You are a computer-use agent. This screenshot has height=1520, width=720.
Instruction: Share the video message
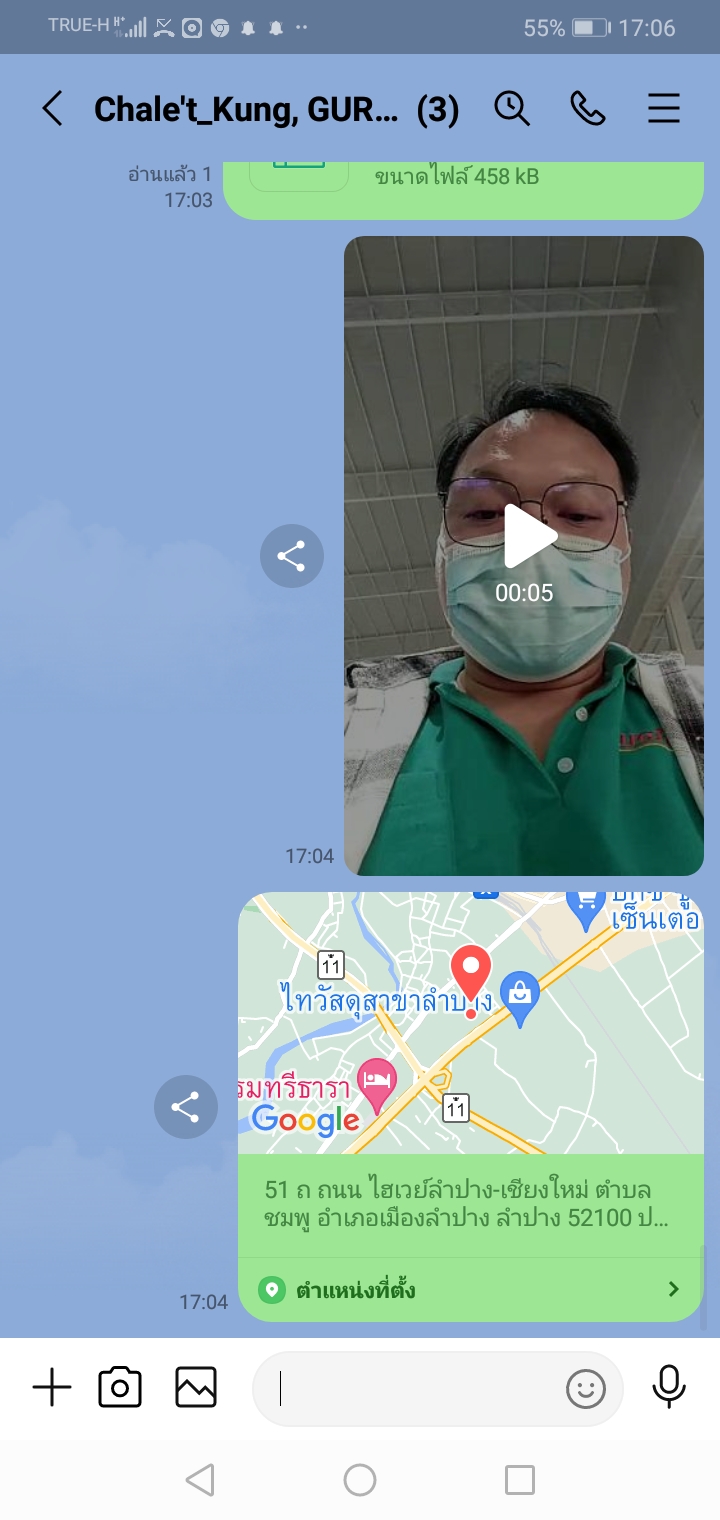tap(291, 556)
